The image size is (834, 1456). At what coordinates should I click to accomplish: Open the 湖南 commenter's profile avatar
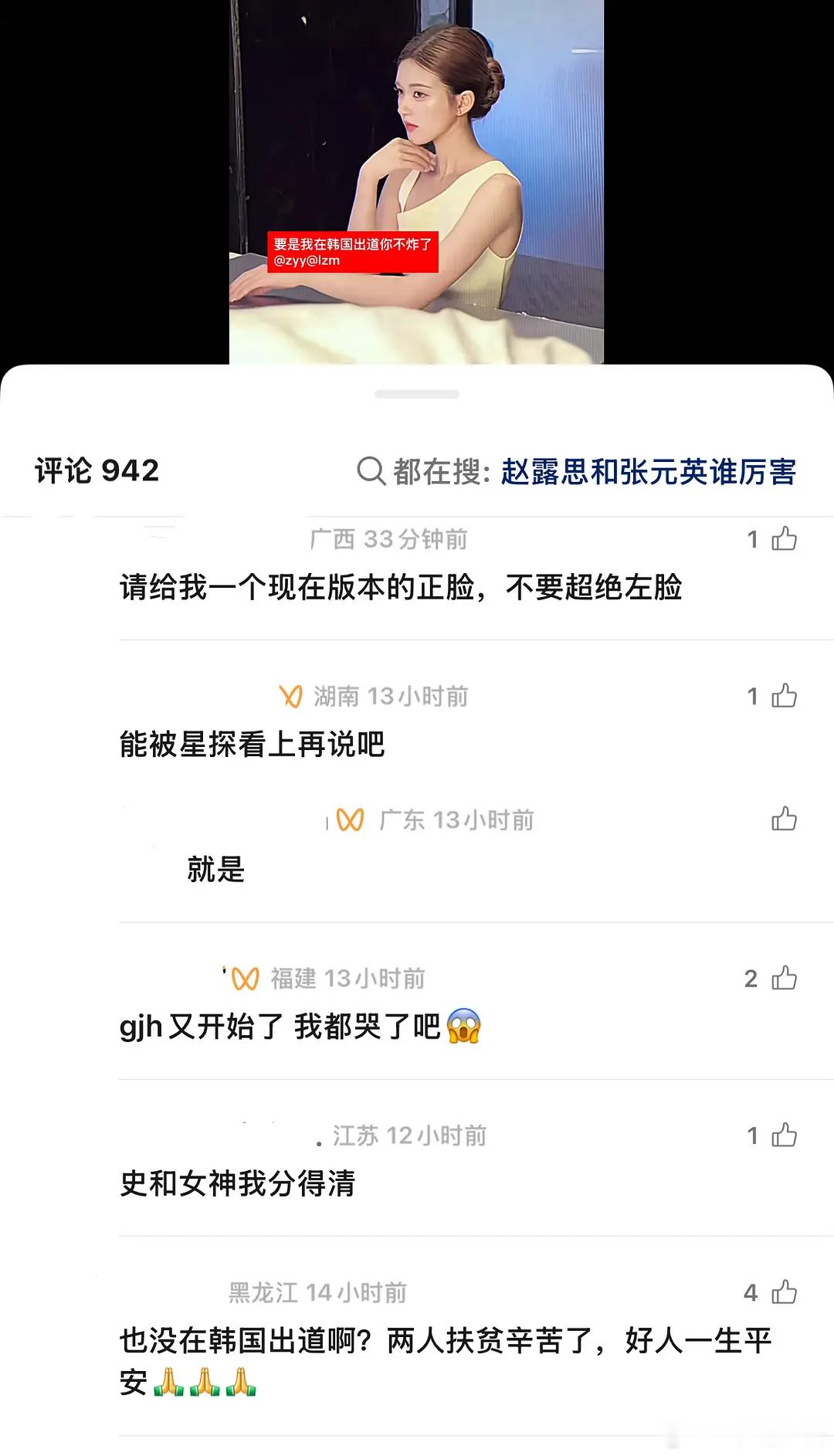point(232,694)
